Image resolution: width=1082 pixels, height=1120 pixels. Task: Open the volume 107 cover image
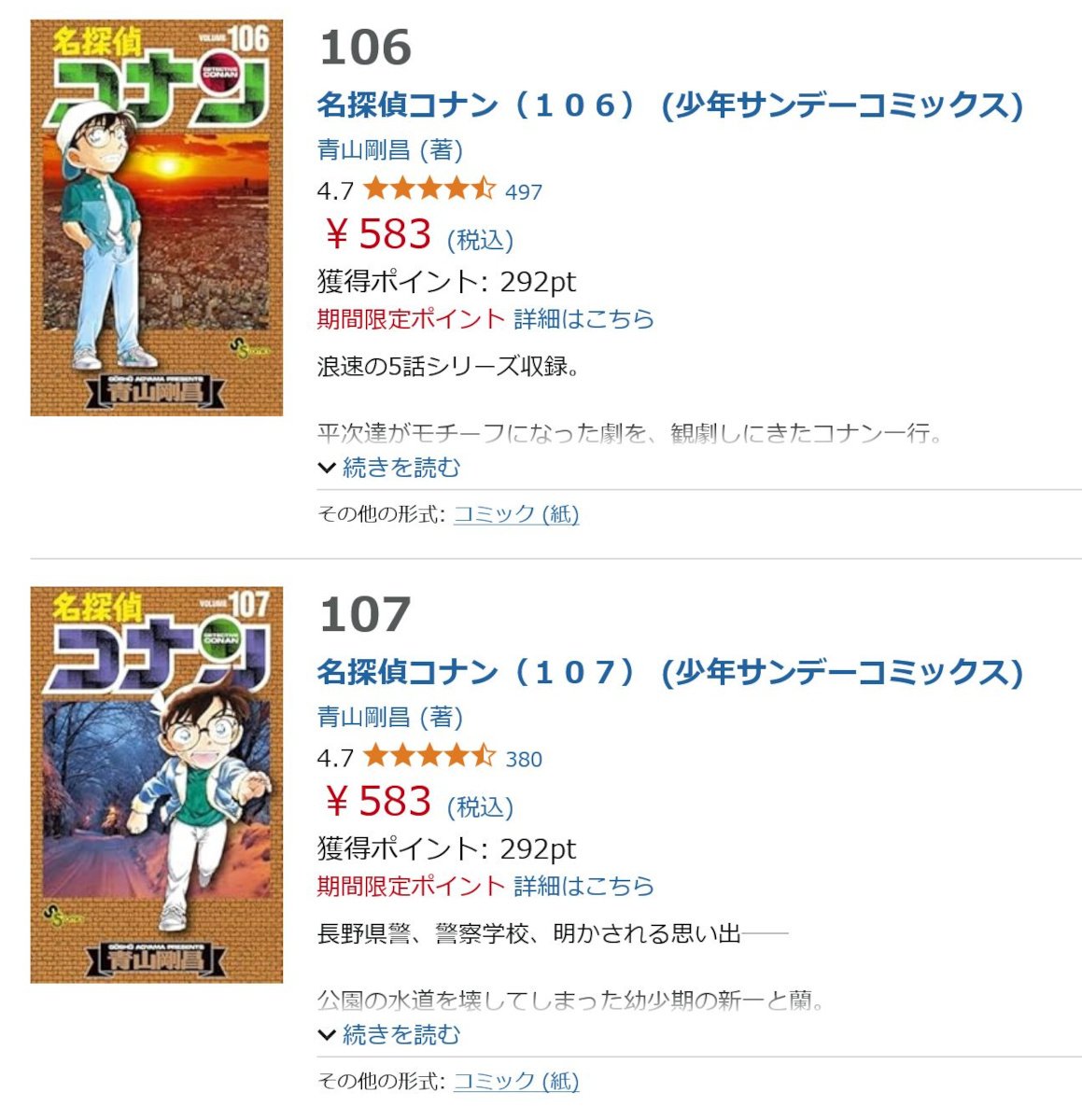coord(156,784)
